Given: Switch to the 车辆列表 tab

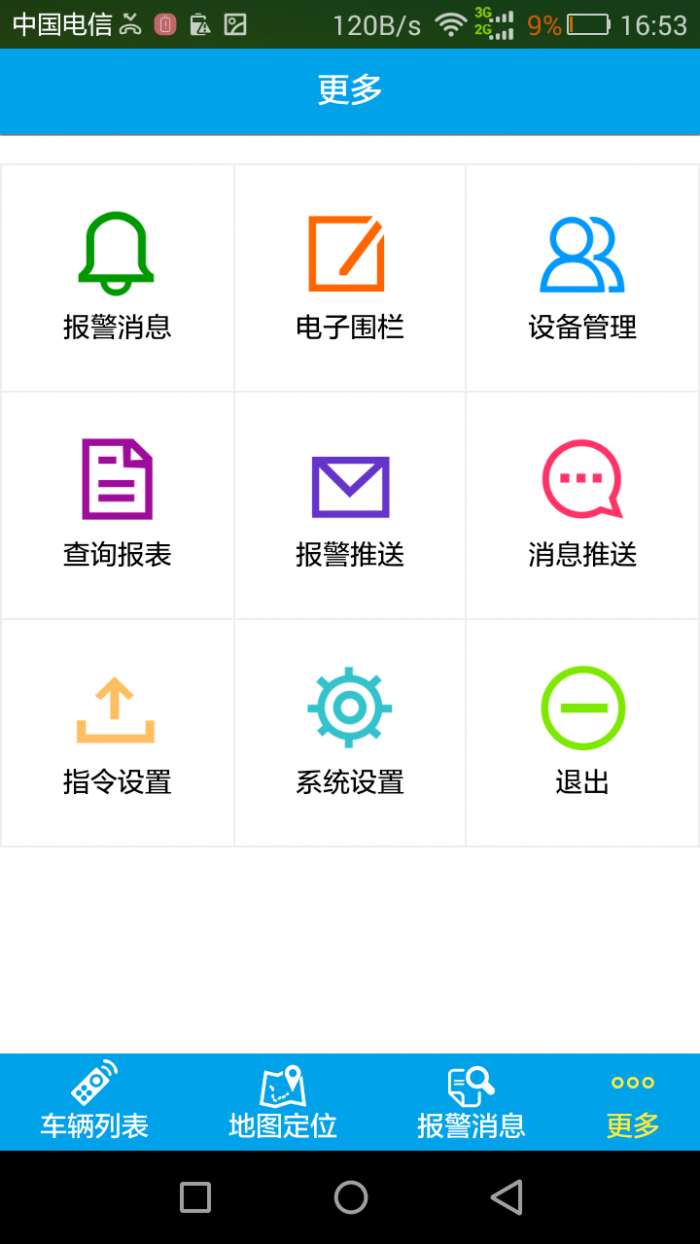Looking at the screenshot, I should click(94, 1102).
